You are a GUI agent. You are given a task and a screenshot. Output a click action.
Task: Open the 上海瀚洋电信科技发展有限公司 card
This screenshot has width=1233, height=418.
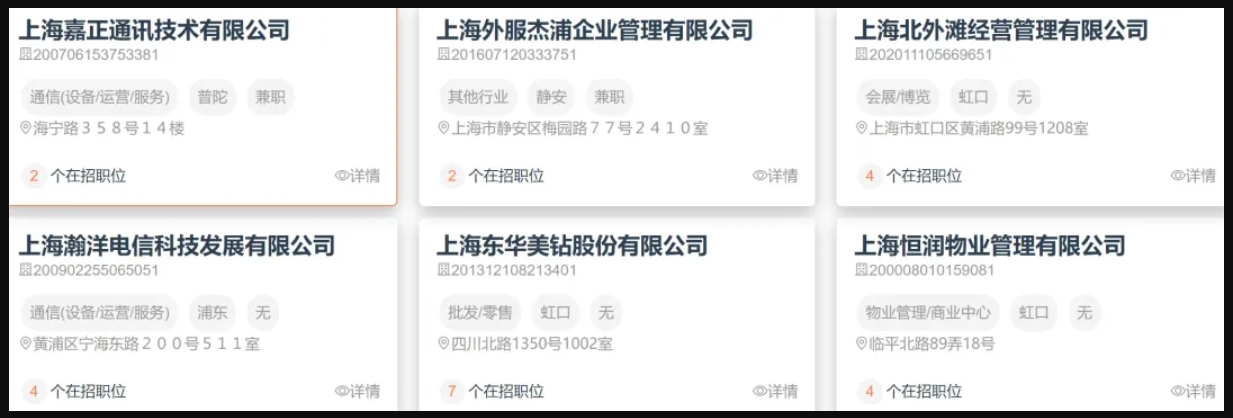tap(177, 246)
